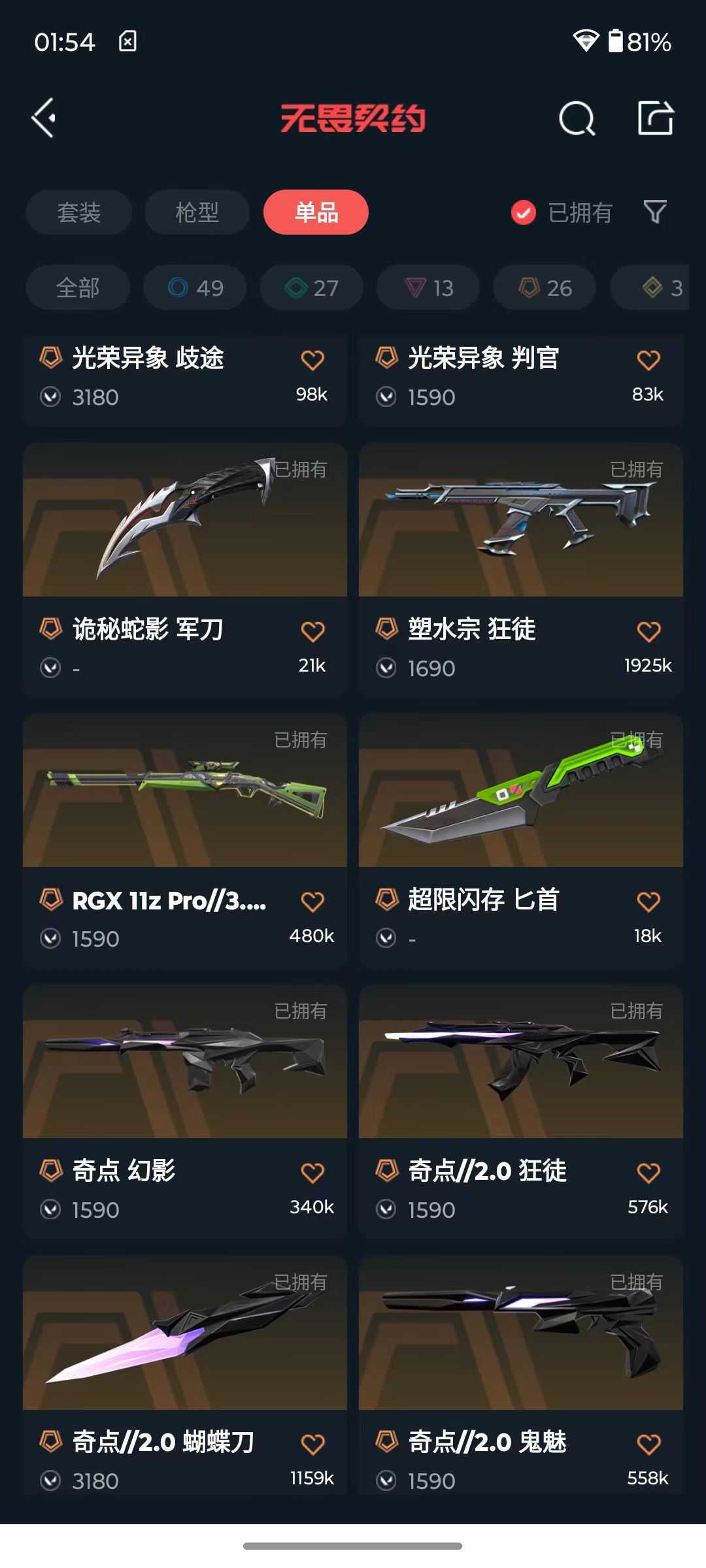Toggle the heart on 奇点 幻影 skin

pyautogui.click(x=313, y=1171)
